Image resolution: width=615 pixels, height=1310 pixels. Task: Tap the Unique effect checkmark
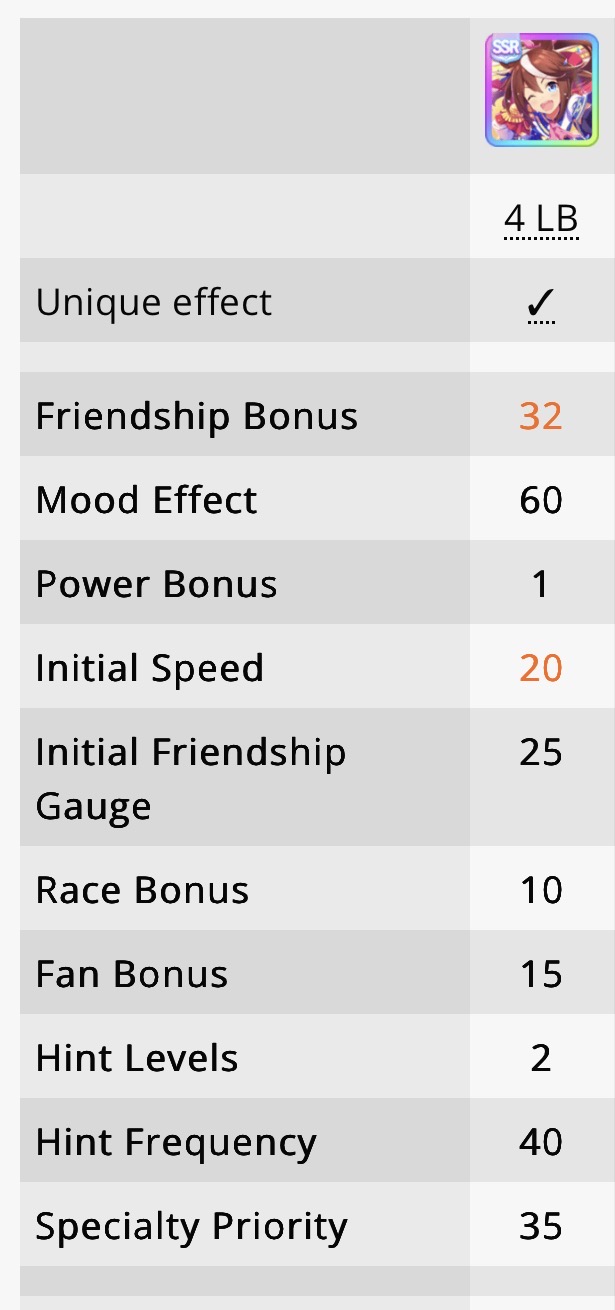click(541, 303)
